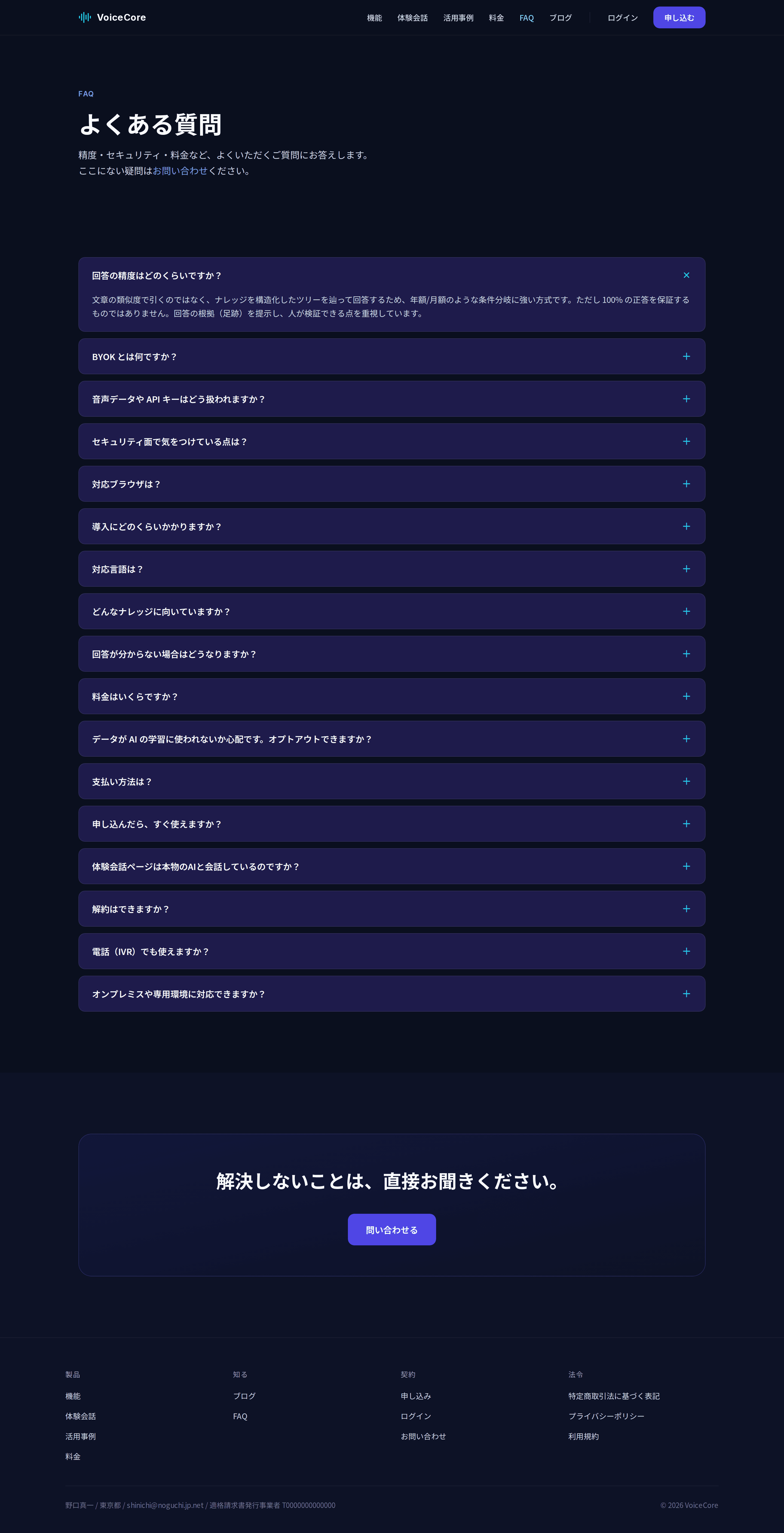The width and height of the screenshot is (784, 1533).
Task: Expand 支払い方法は？ question
Action: pyautogui.click(x=391, y=781)
